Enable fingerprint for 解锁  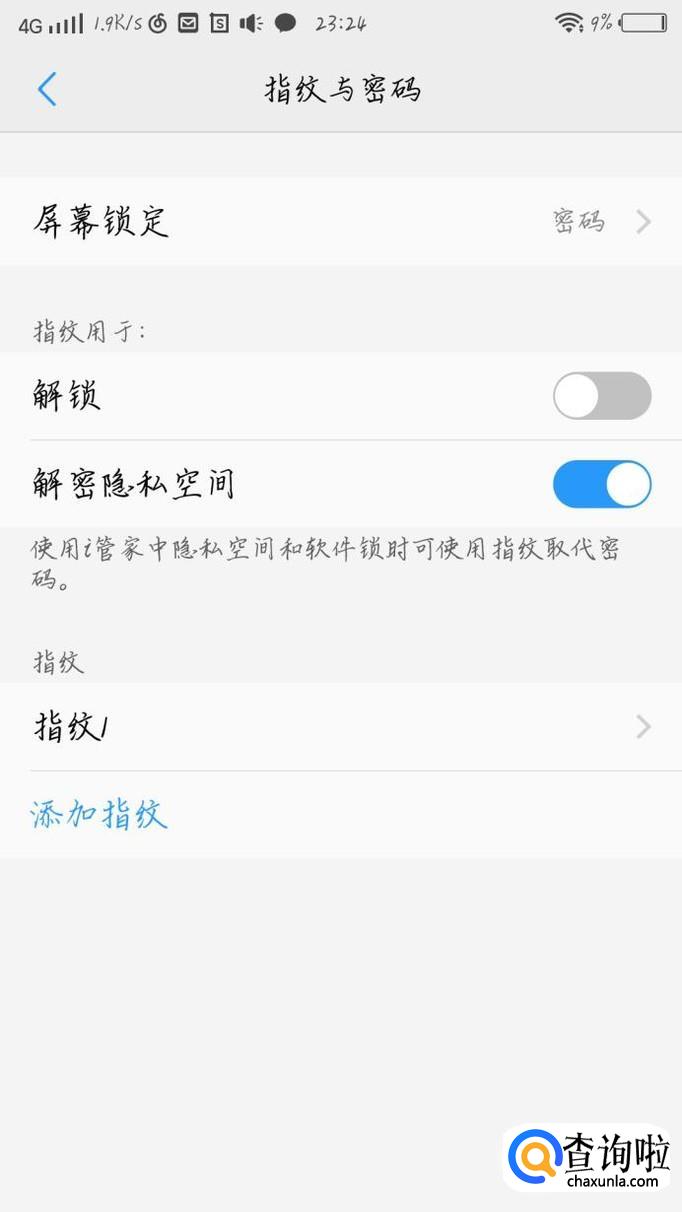tap(602, 396)
